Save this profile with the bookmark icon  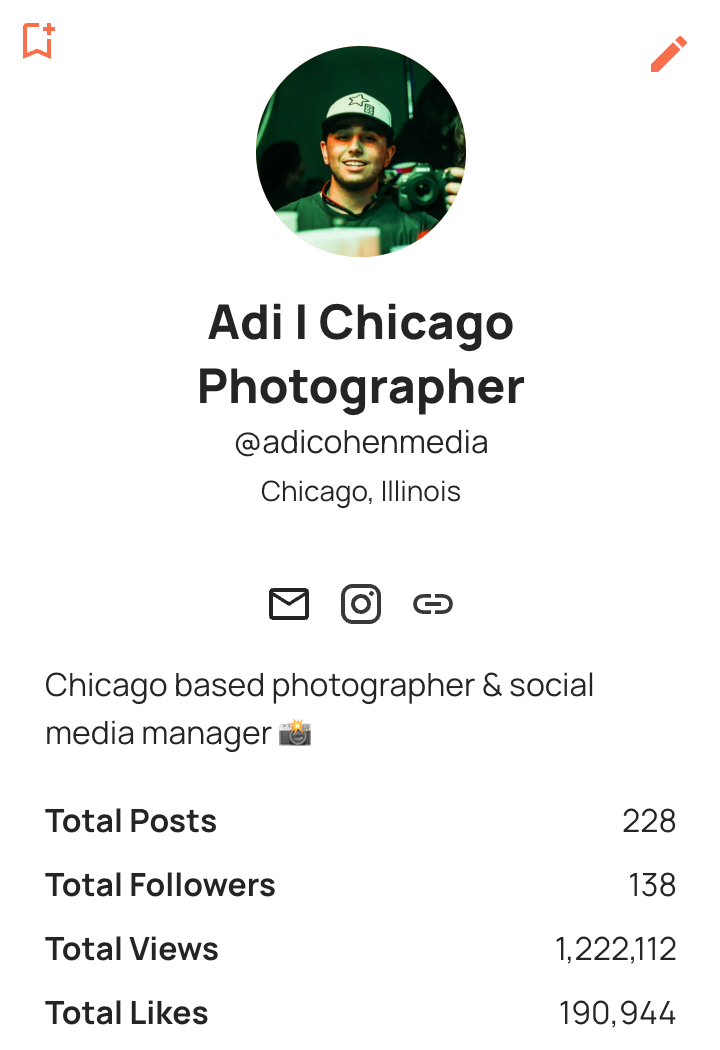[38, 42]
